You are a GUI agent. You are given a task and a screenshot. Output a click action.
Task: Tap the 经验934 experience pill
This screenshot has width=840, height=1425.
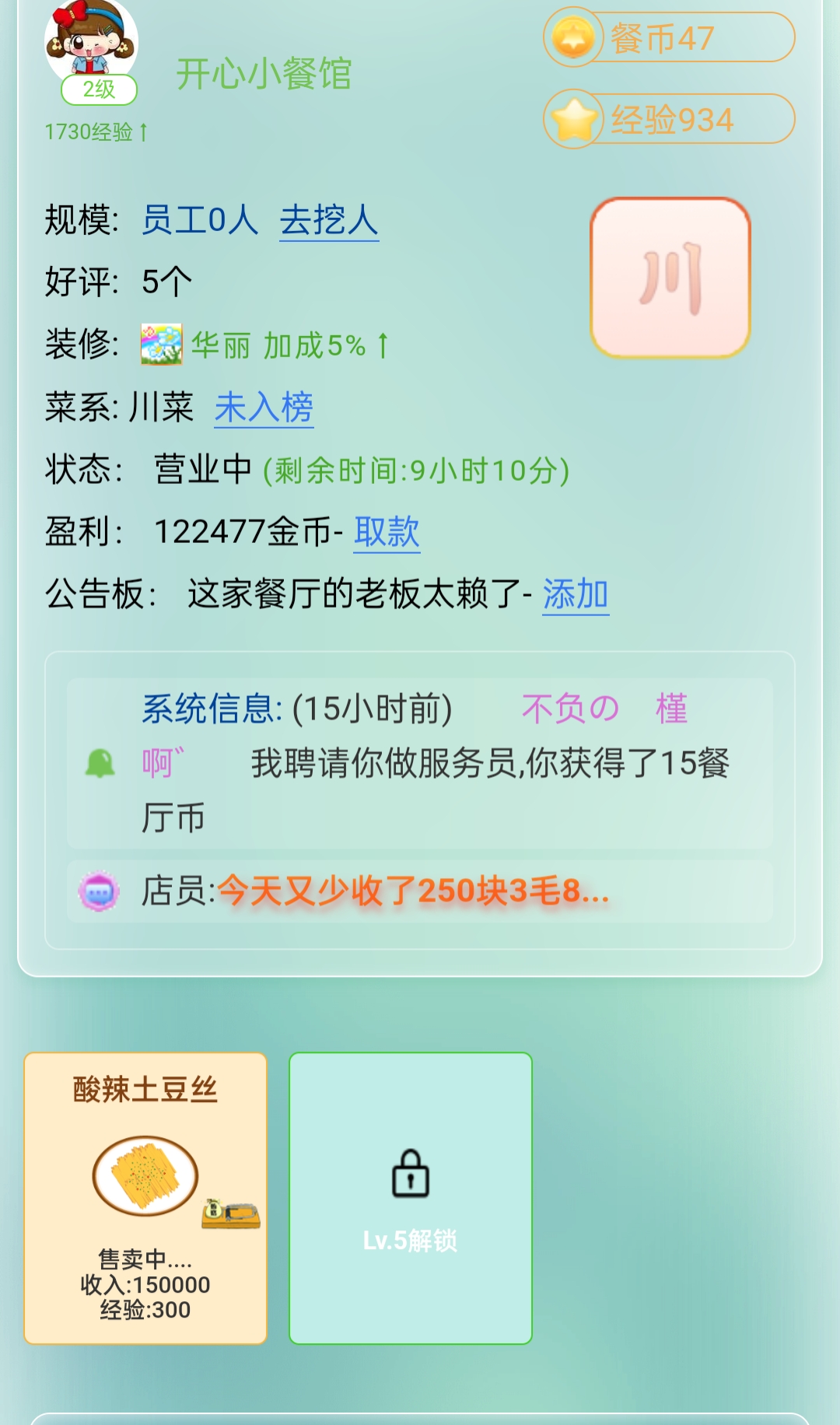(669, 119)
